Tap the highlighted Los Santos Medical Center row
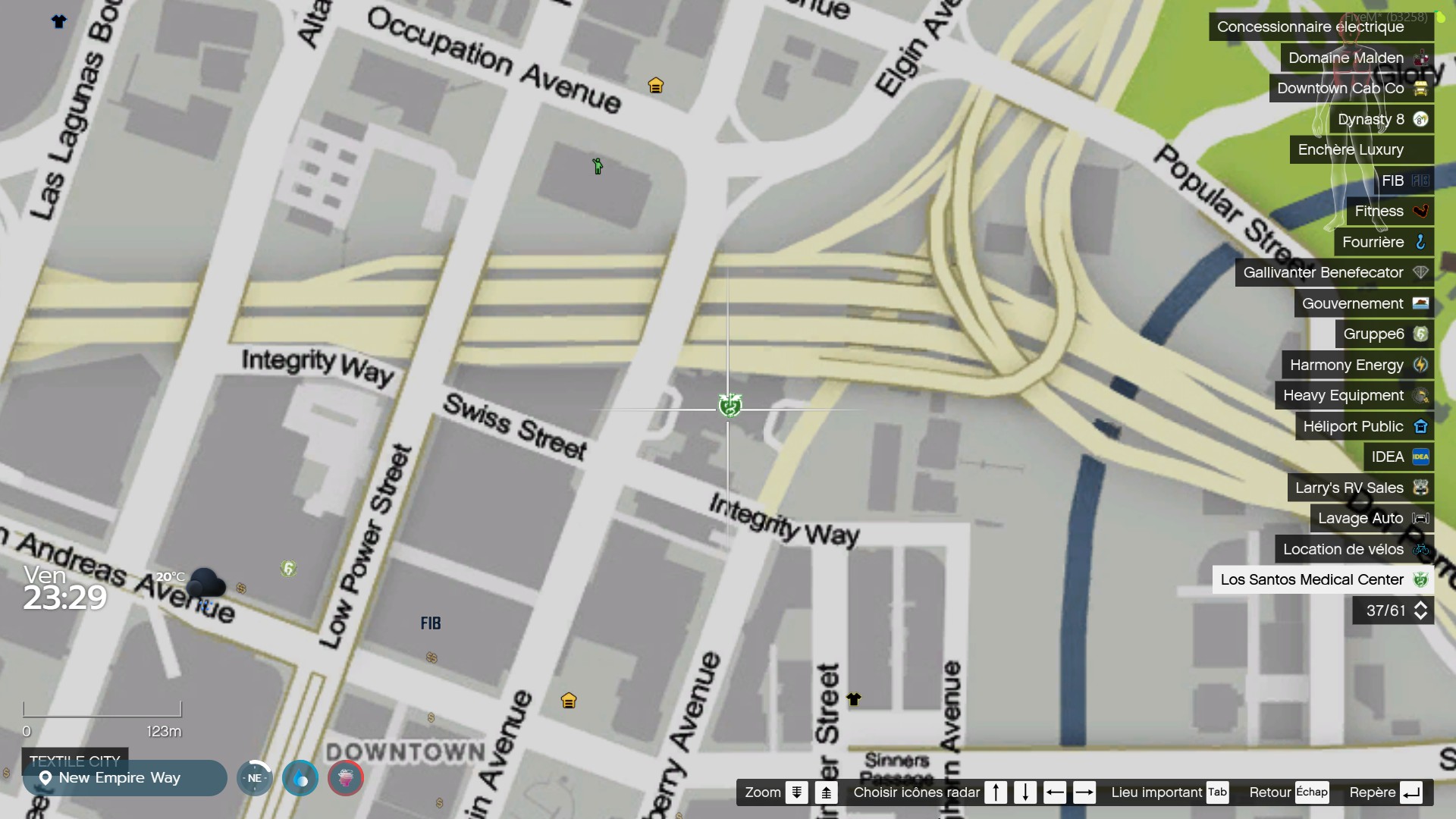The image size is (1456, 819). click(1322, 579)
